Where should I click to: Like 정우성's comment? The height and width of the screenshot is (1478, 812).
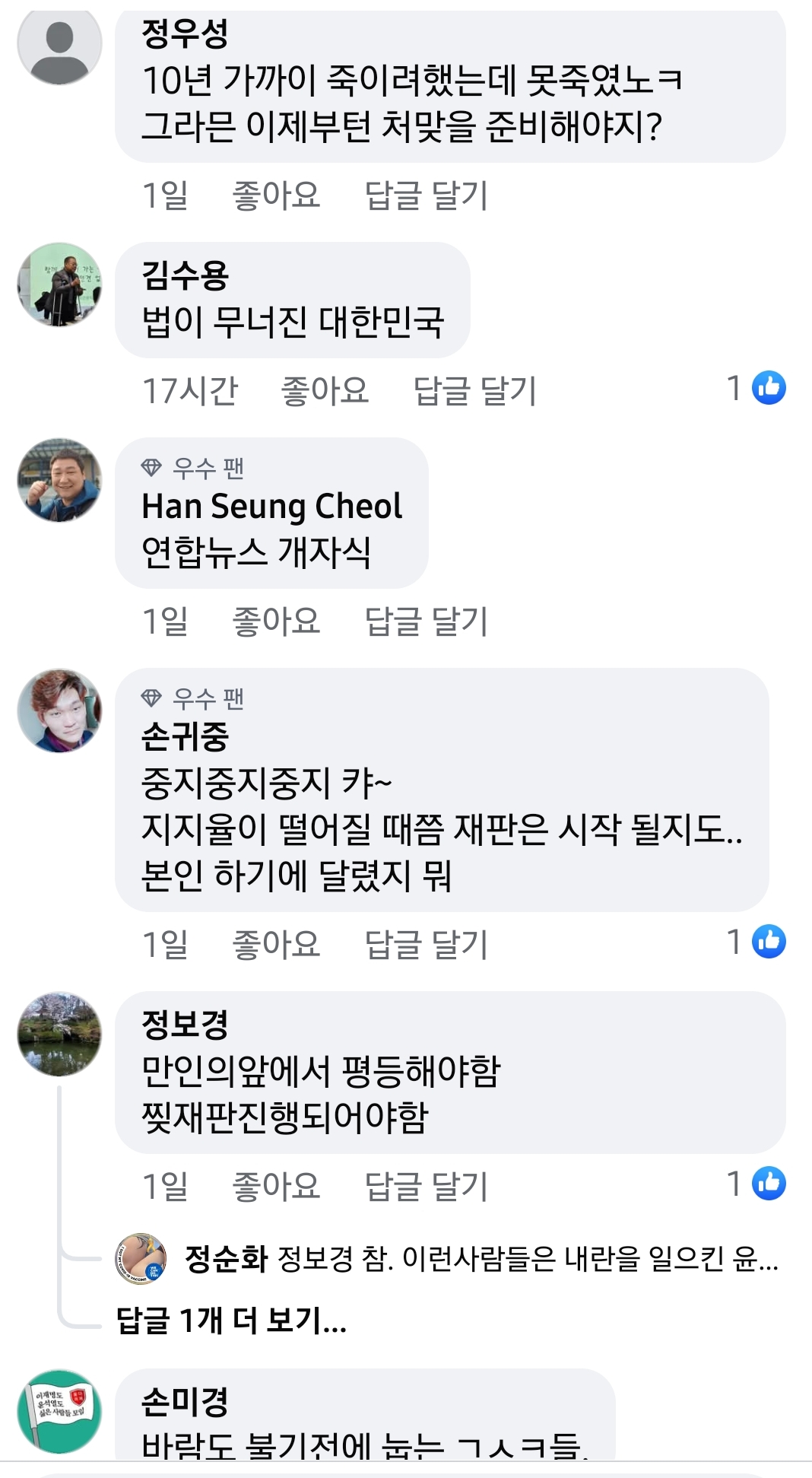point(276,195)
